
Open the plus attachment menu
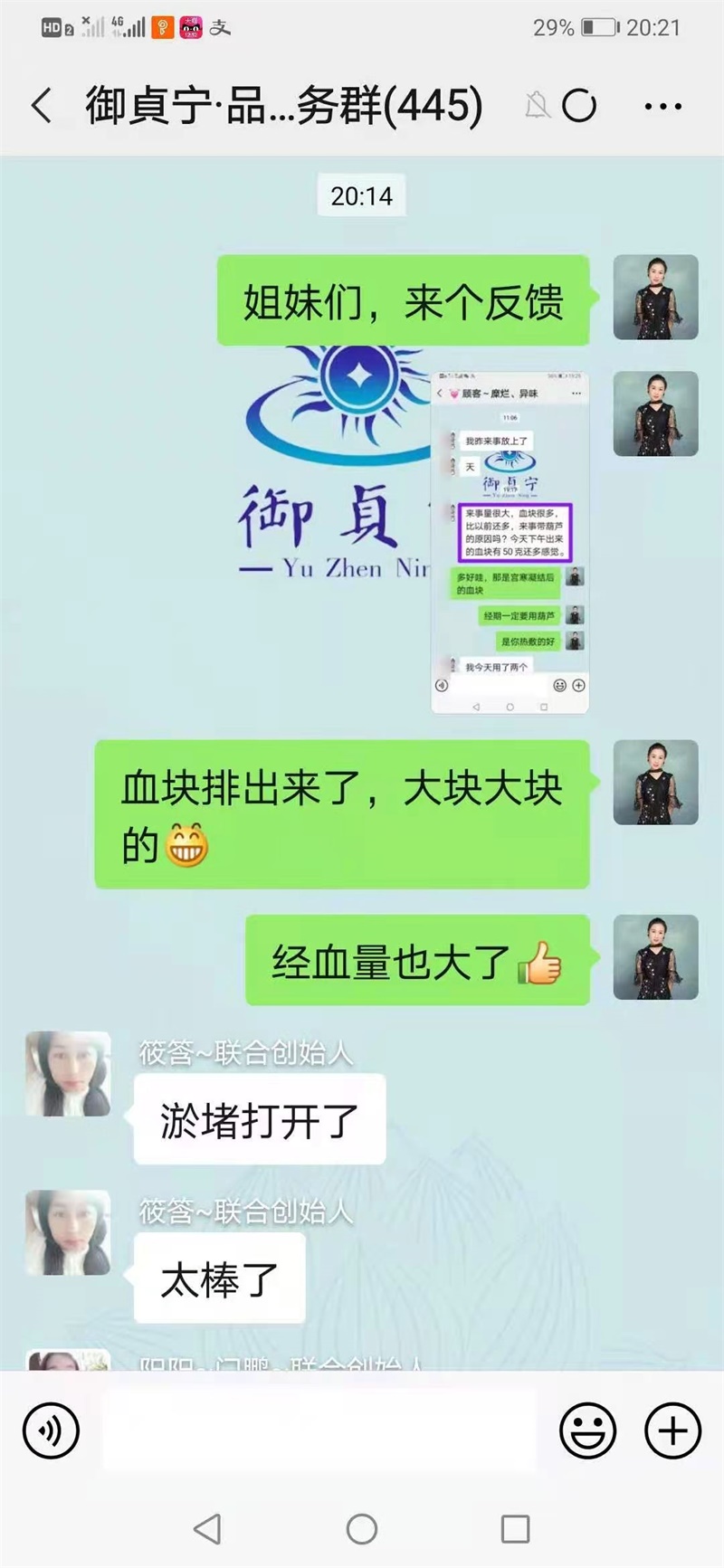coord(672,1430)
